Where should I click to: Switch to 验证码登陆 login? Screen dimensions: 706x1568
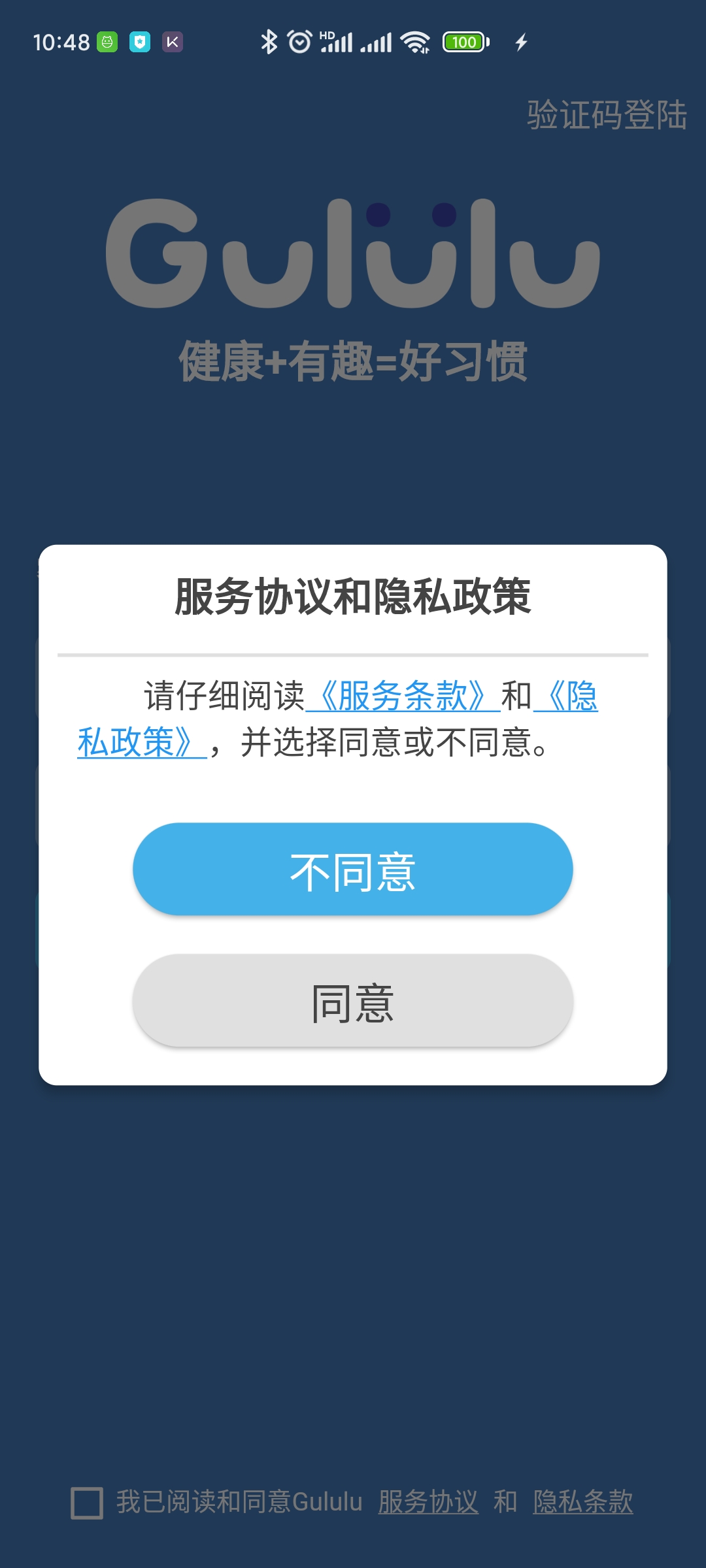pyautogui.click(x=607, y=115)
